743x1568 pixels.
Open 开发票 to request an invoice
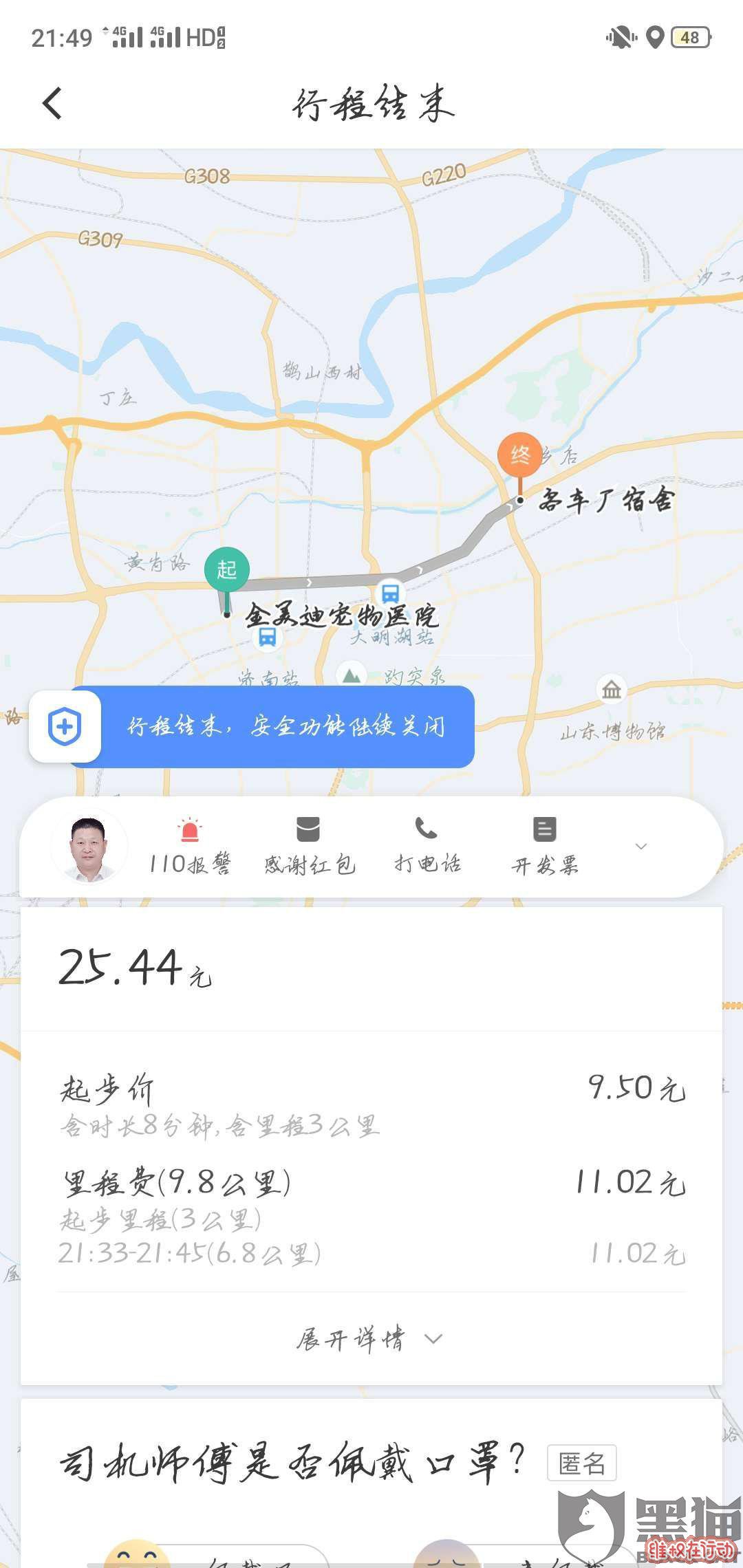point(545,847)
